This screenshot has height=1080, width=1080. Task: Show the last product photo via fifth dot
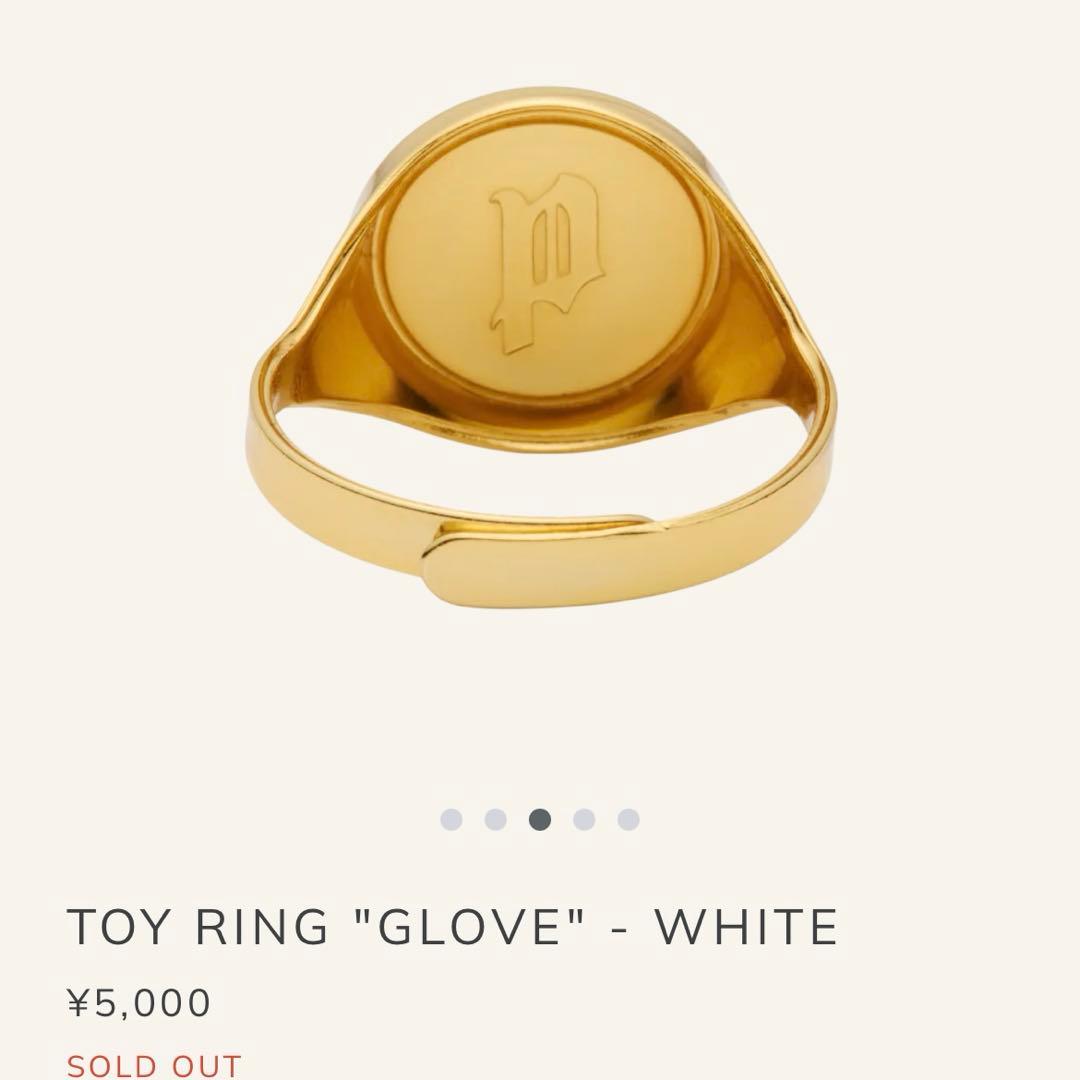pos(628,820)
